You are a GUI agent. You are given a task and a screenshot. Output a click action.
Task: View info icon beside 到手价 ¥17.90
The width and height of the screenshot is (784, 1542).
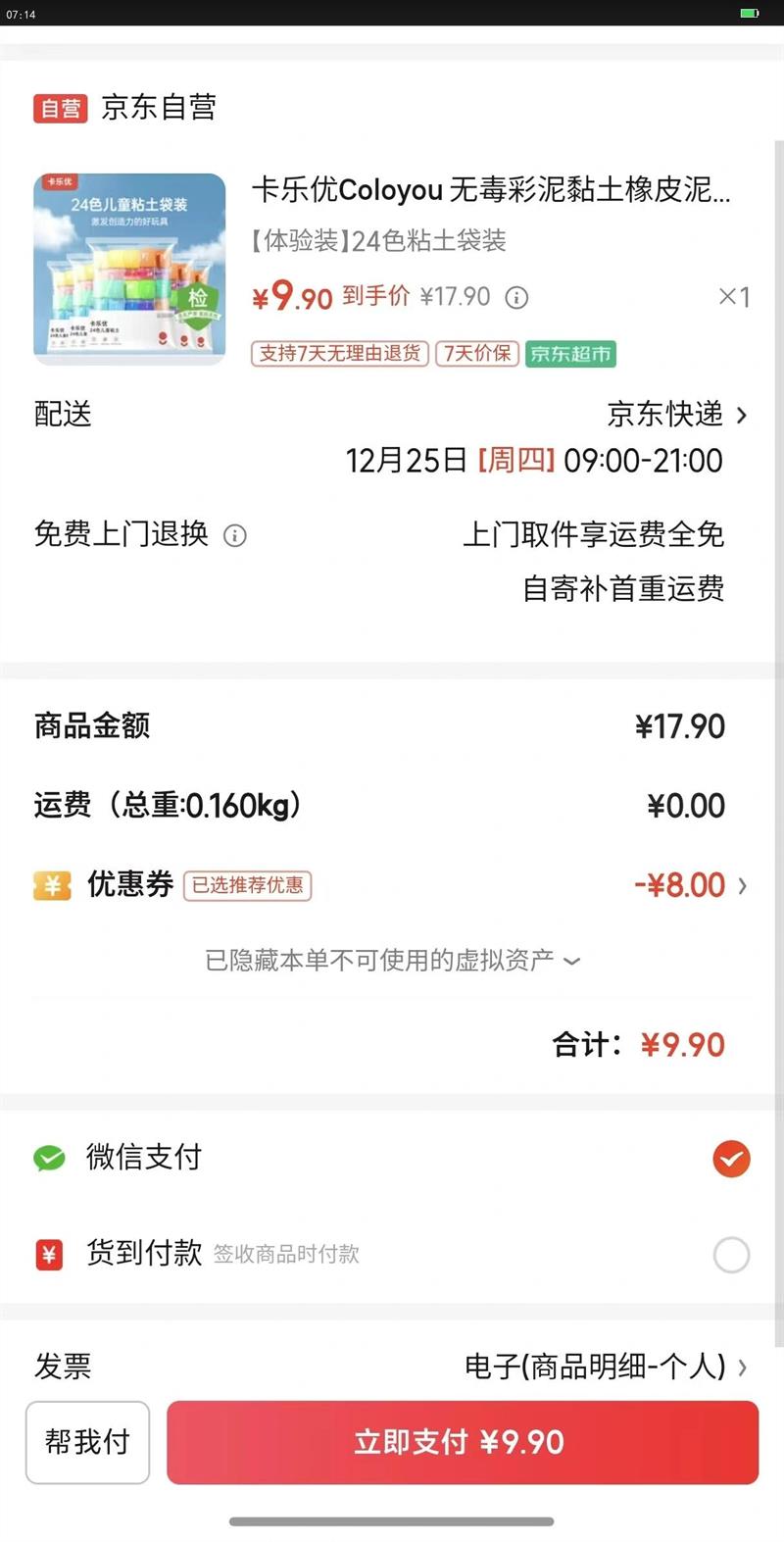click(x=516, y=298)
